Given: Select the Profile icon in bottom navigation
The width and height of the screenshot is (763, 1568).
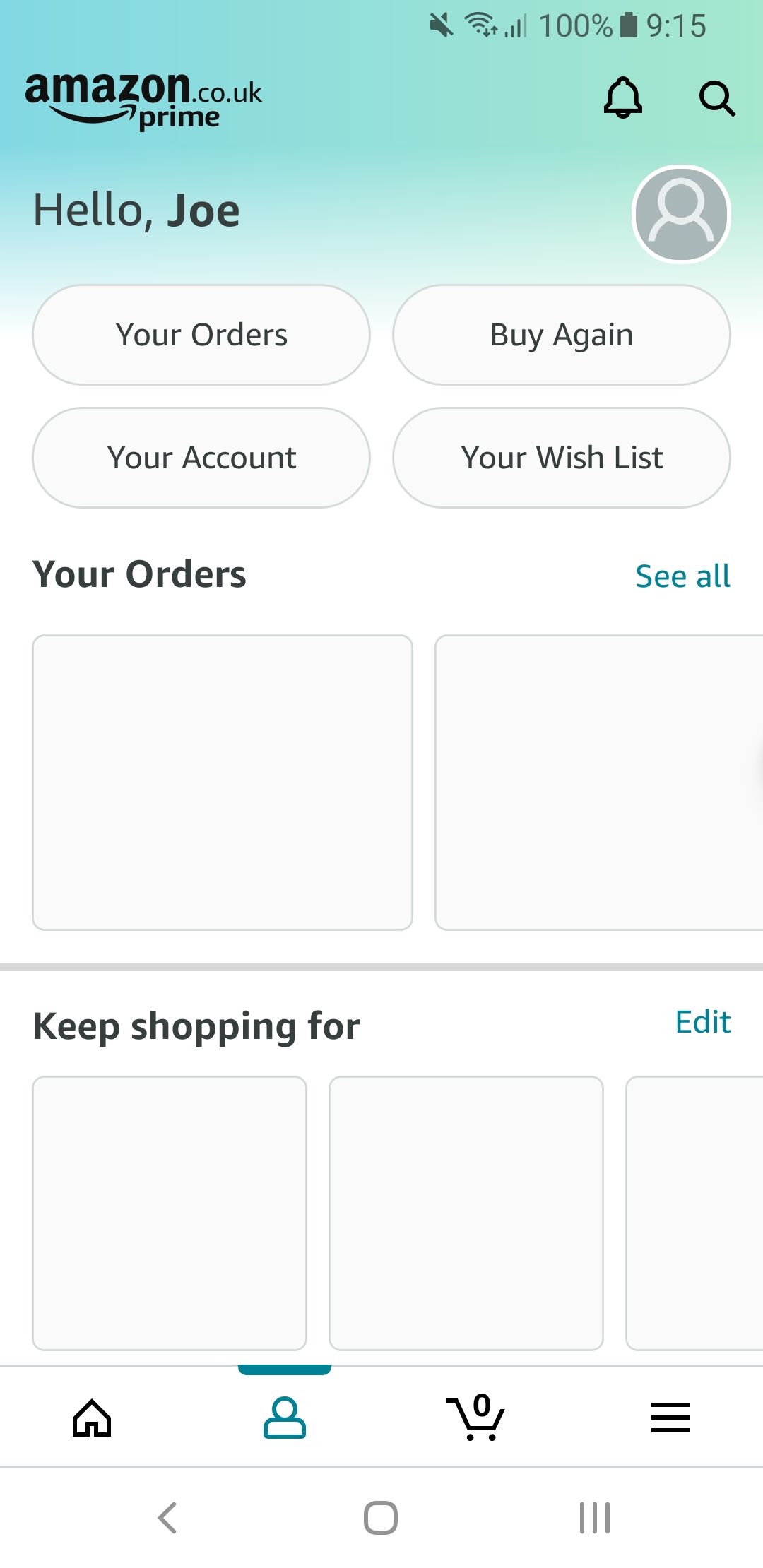Looking at the screenshot, I should tap(284, 1417).
